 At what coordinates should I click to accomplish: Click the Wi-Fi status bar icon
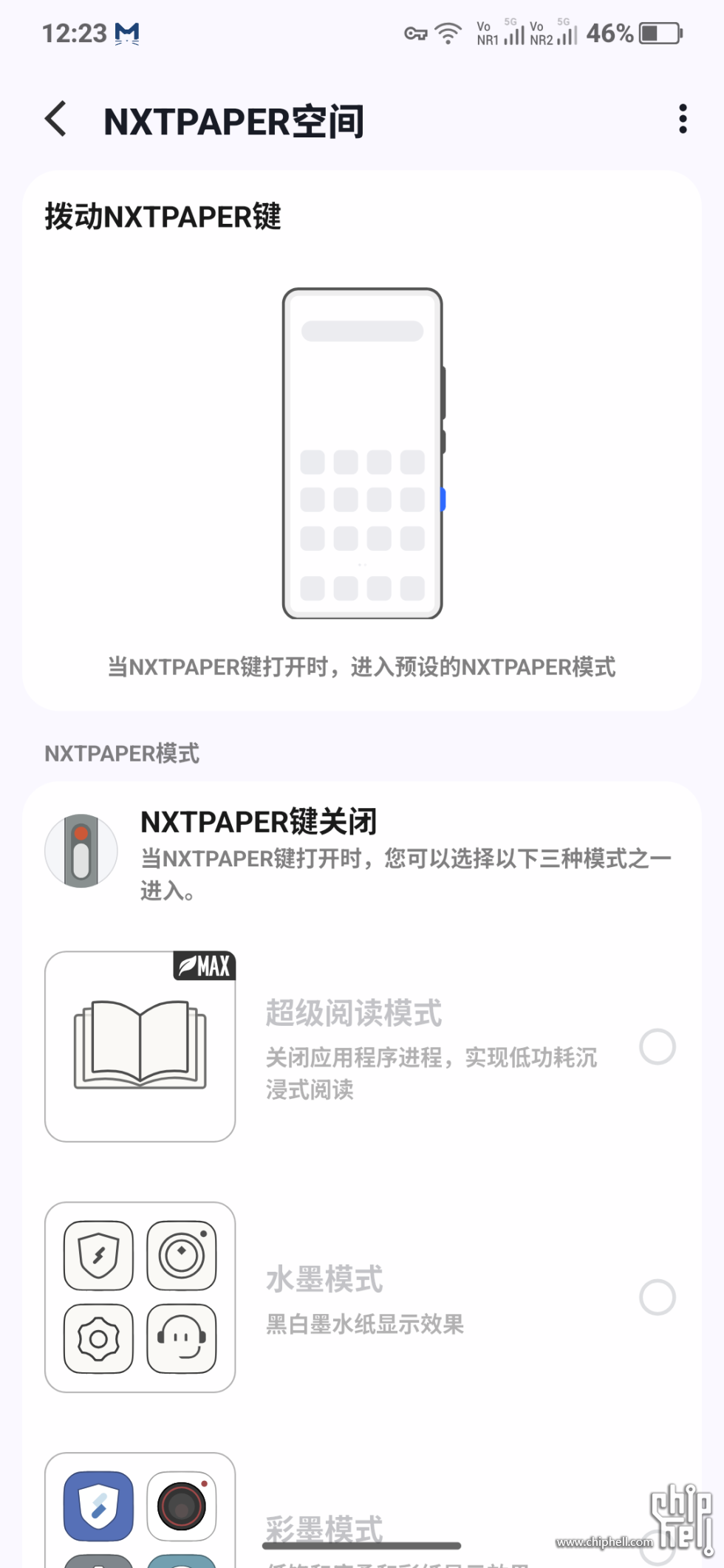point(448,33)
